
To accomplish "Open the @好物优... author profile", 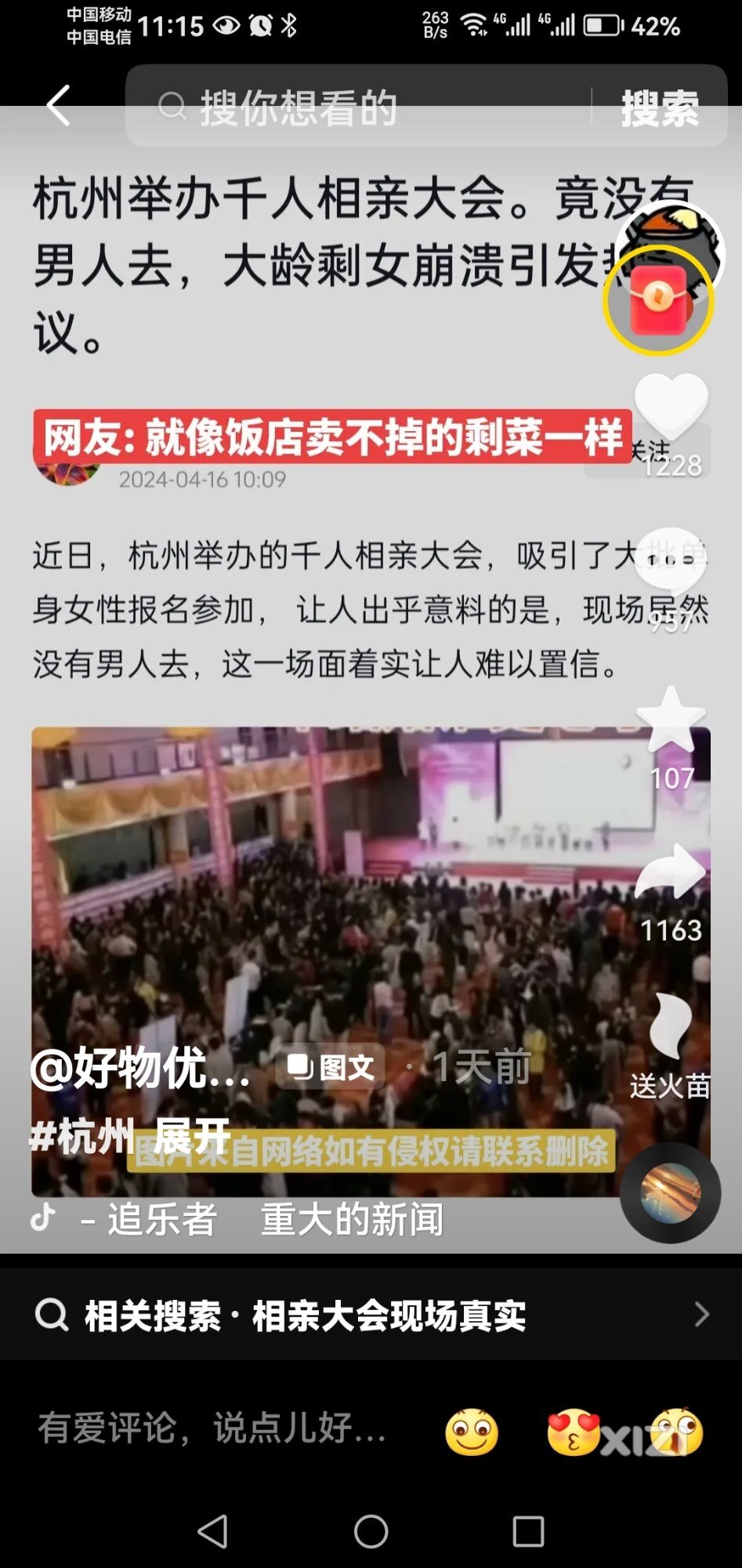I will click(141, 1068).
